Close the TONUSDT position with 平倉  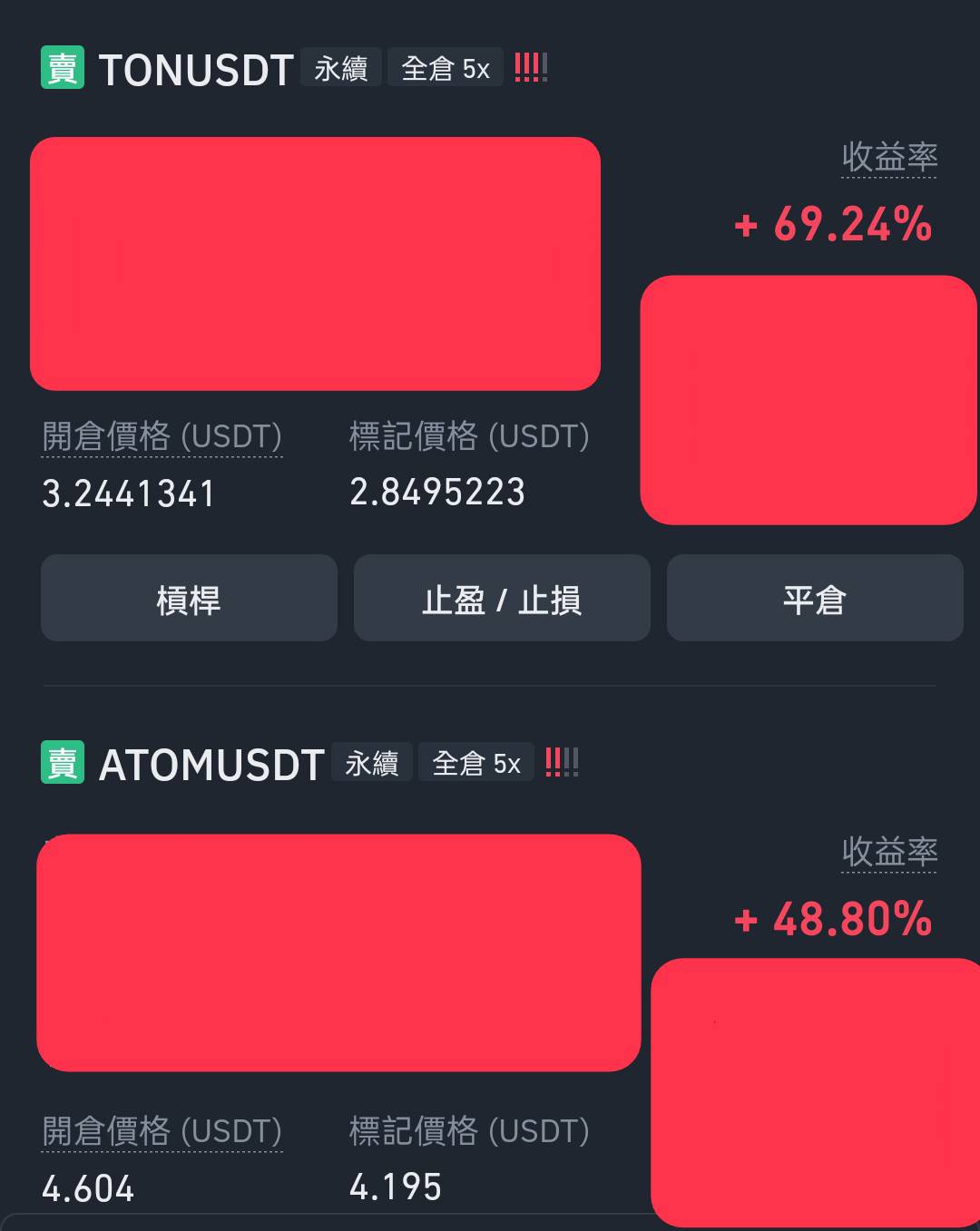tap(814, 599)
